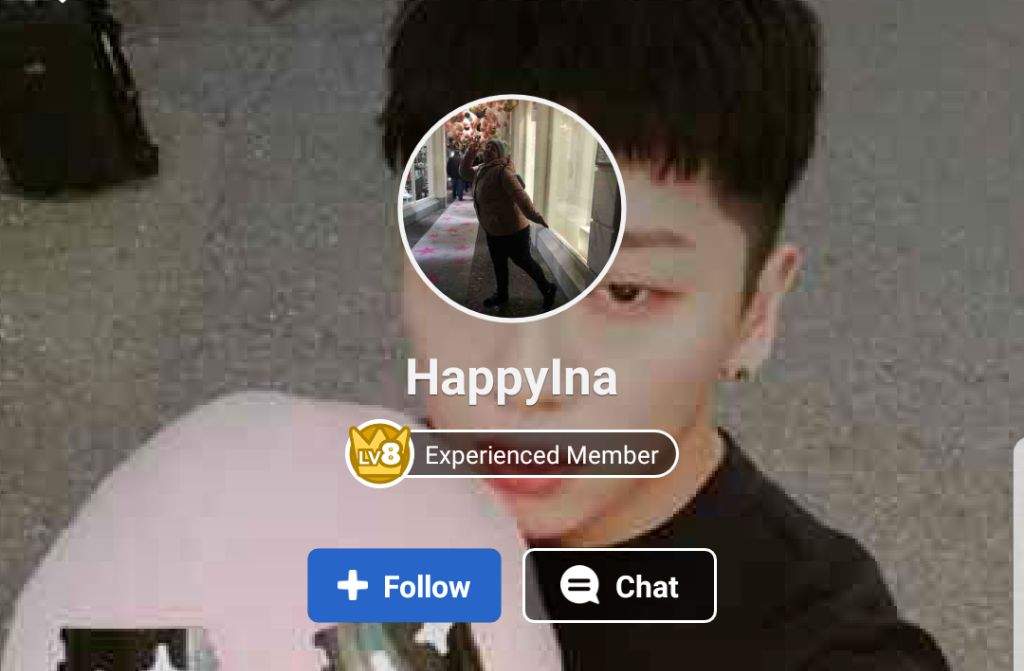Open HappyIna's circular profile picture
1024x671 pixels.
[512, 208]
